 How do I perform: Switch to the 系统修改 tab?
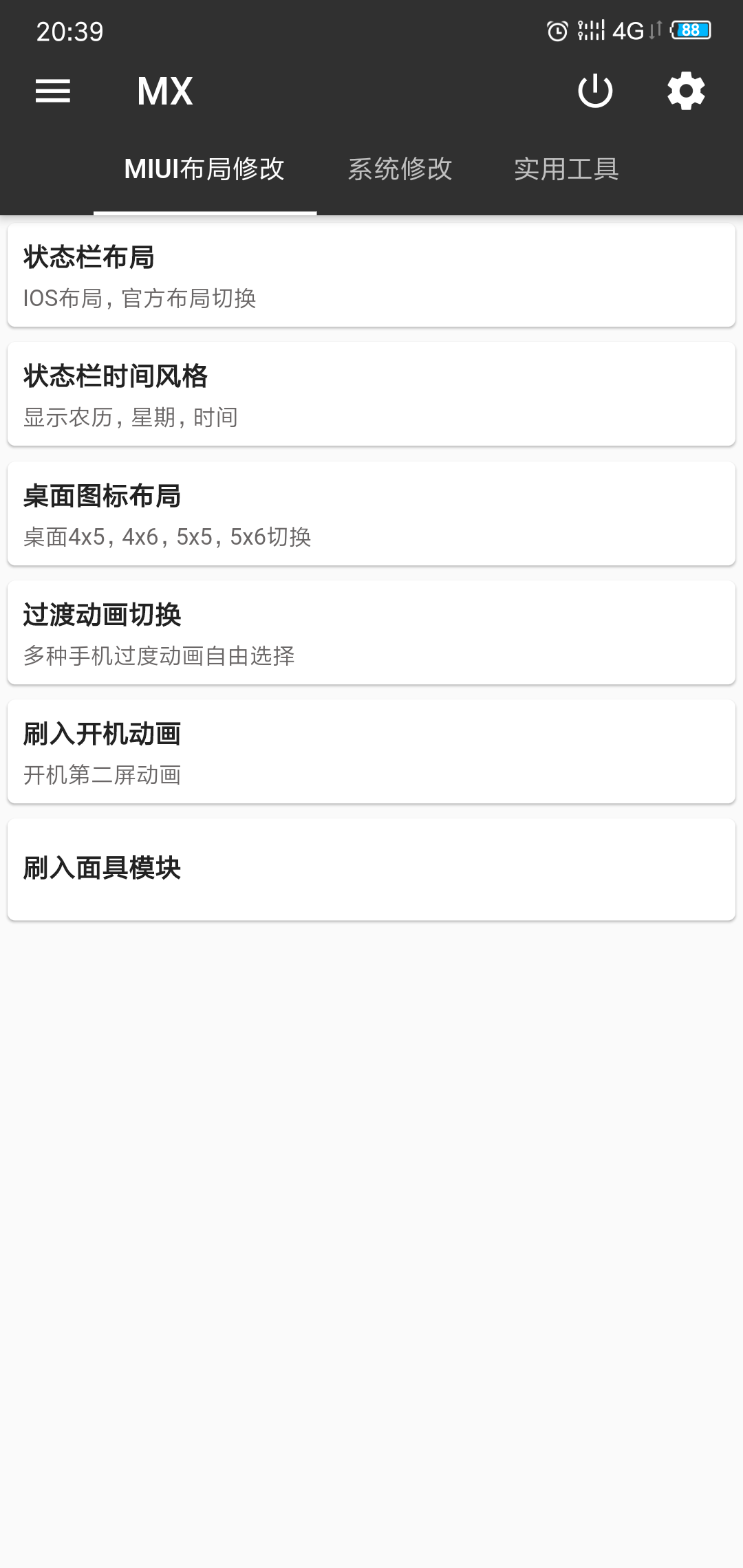400,169
